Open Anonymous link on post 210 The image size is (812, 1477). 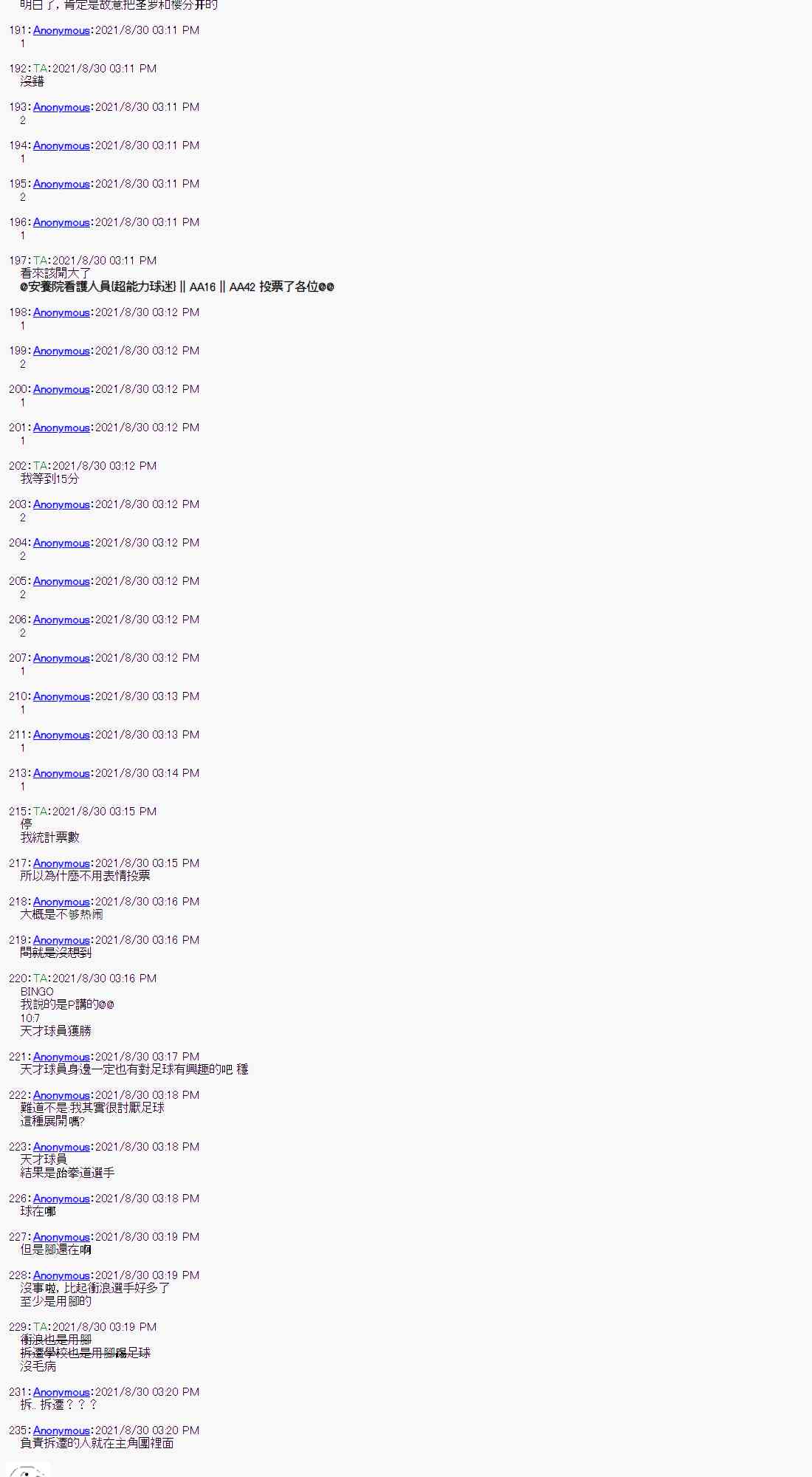[x=61, y=696]
